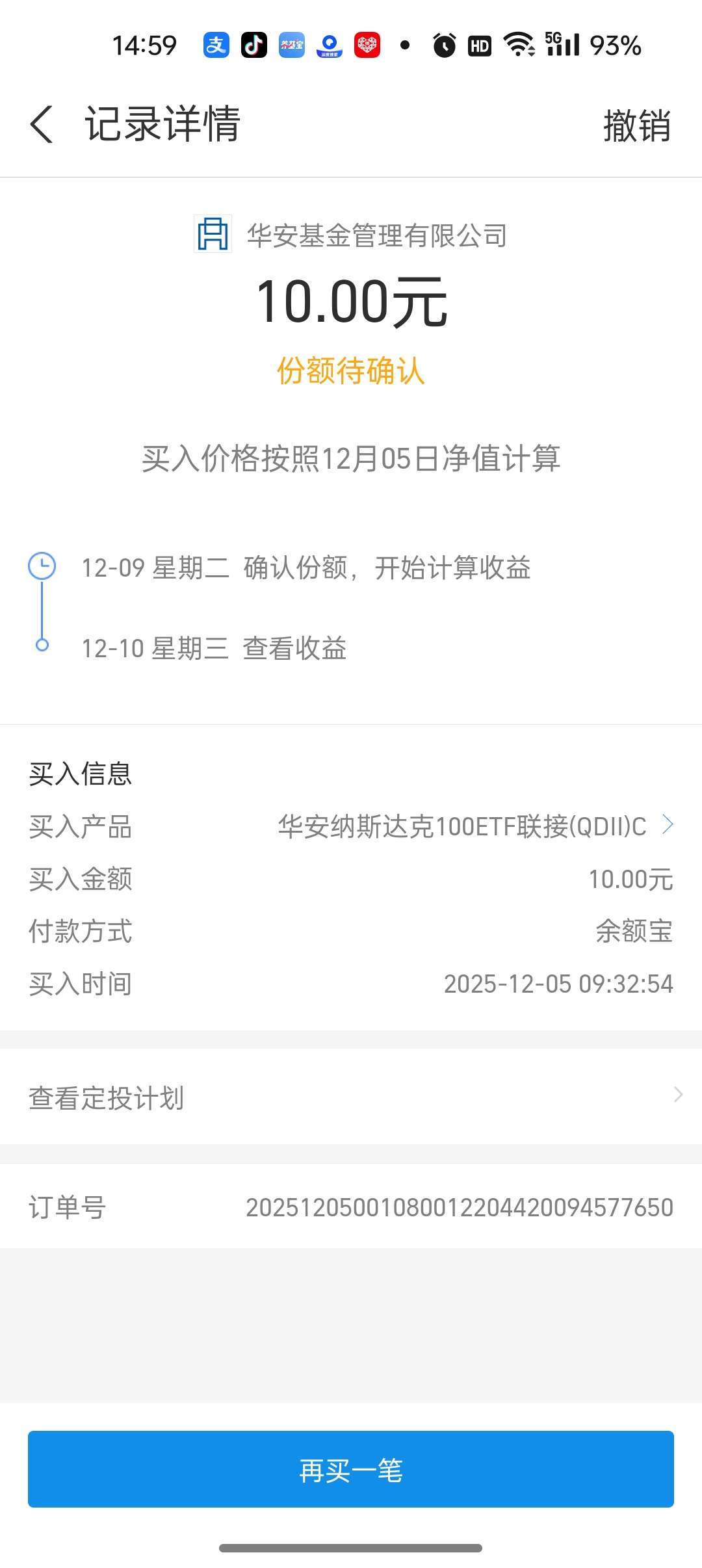Tap the 再买一笔 button

tap(351, 1469)
